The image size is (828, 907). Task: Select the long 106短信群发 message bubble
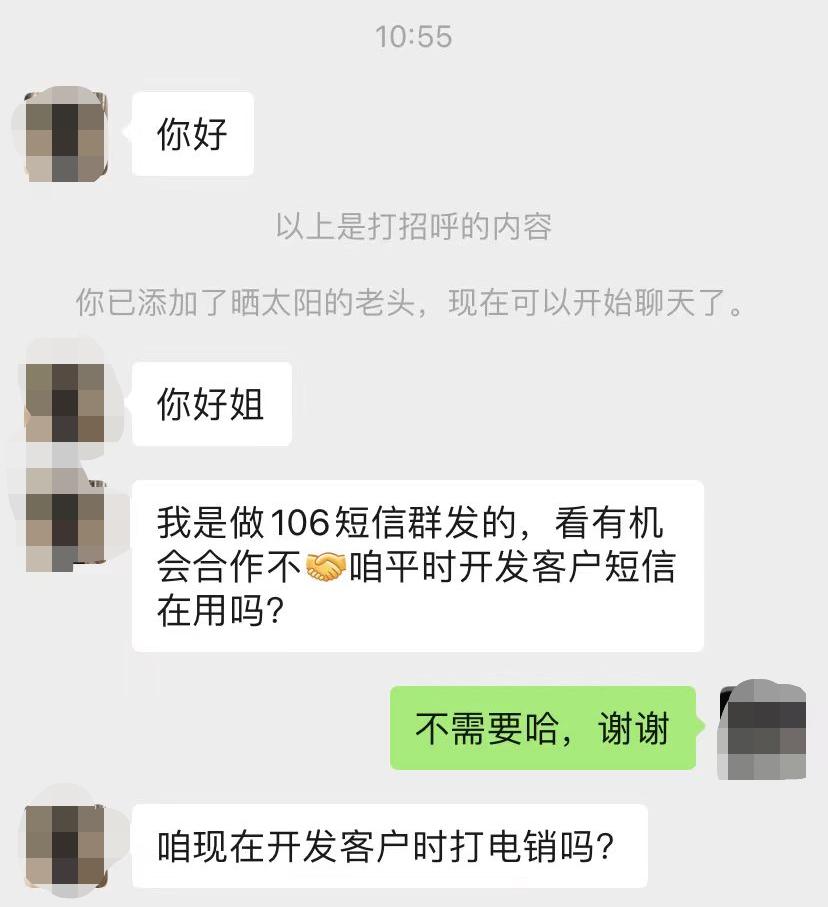[418, 565]
